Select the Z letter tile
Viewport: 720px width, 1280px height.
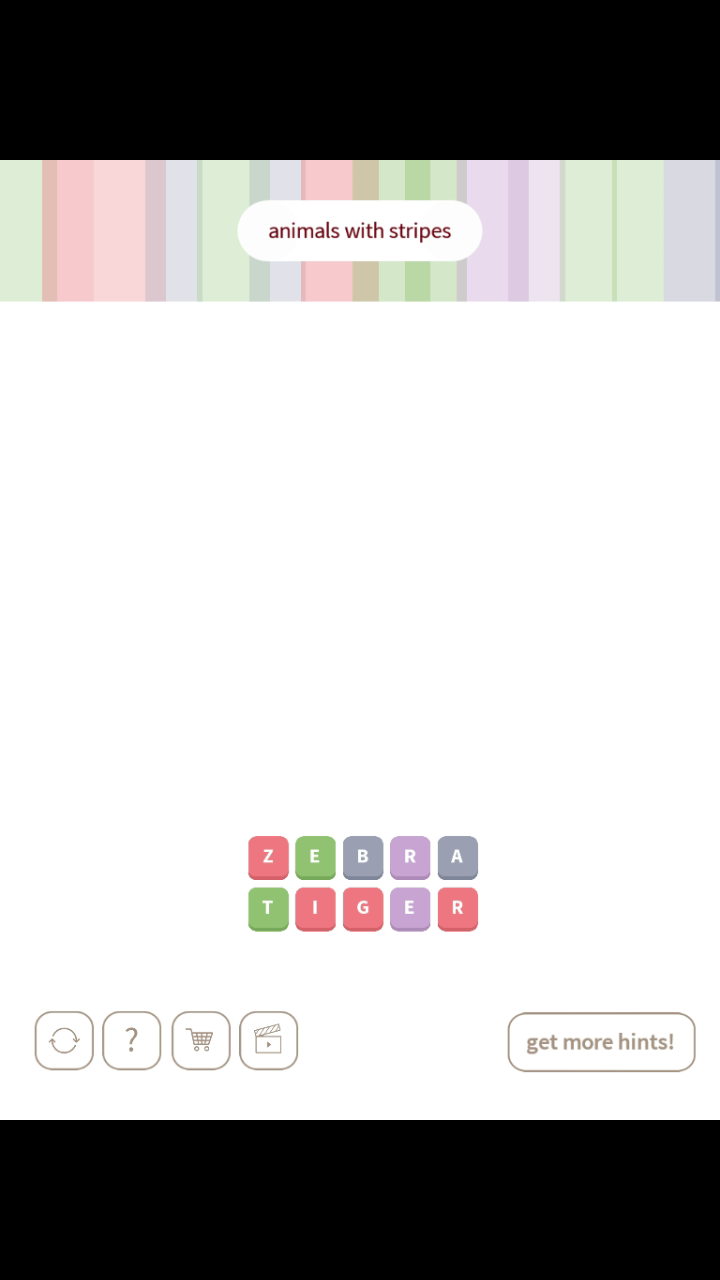268,857
